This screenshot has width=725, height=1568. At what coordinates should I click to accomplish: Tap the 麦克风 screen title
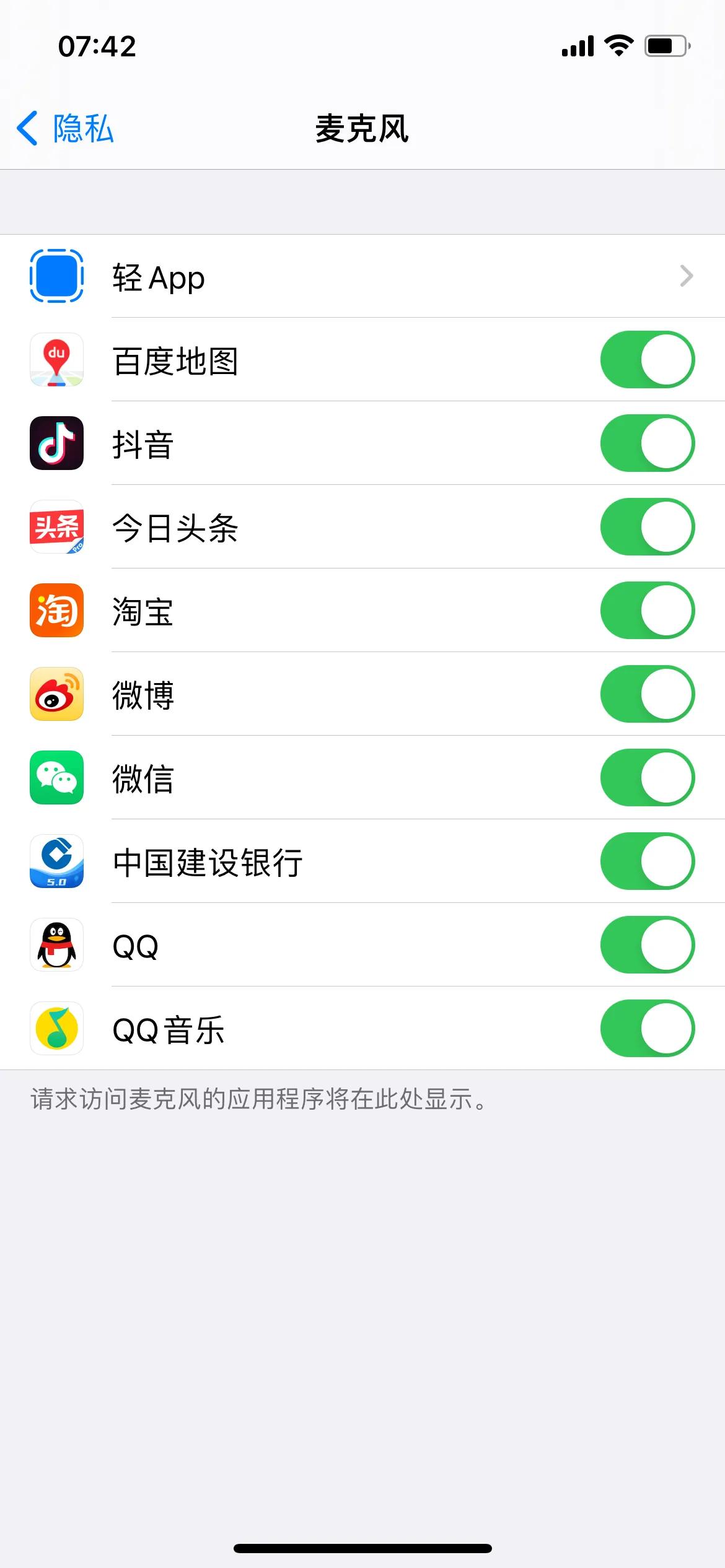[362, 130]
